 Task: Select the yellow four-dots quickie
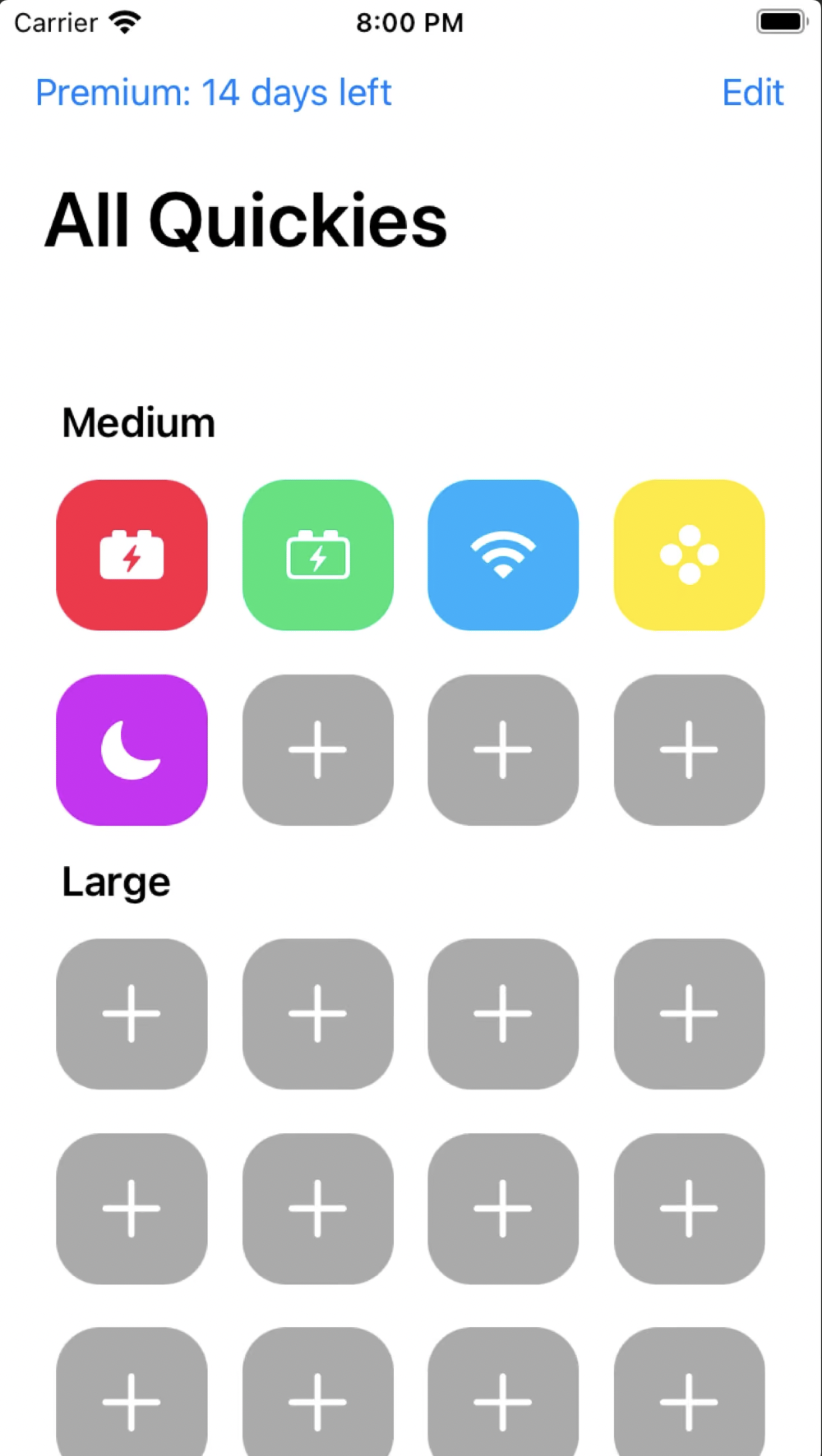pos(689,555)
